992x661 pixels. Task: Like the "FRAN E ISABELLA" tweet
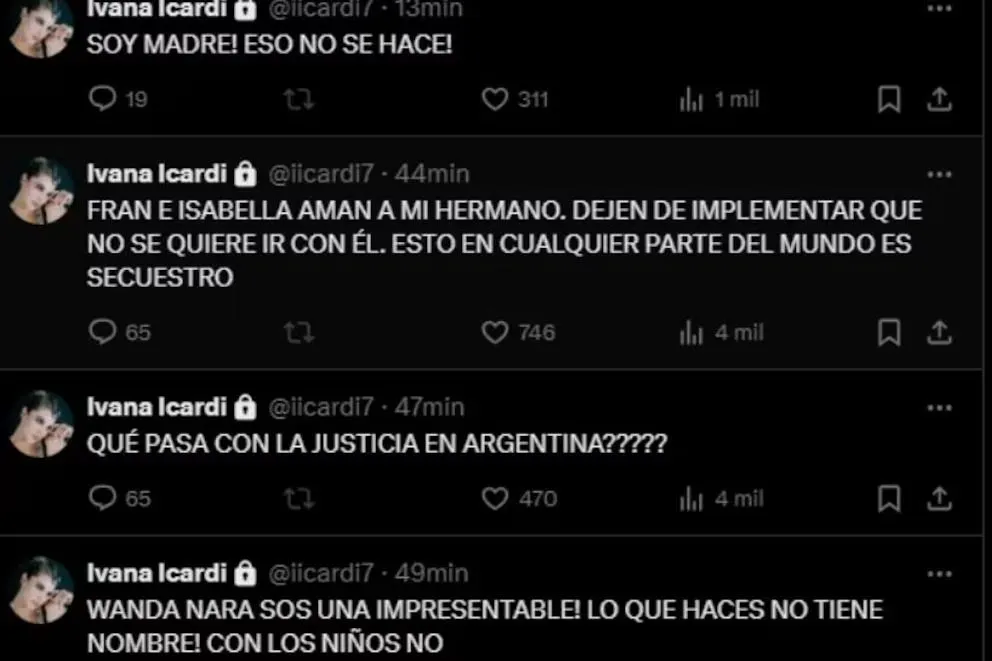tap(495, 332)
